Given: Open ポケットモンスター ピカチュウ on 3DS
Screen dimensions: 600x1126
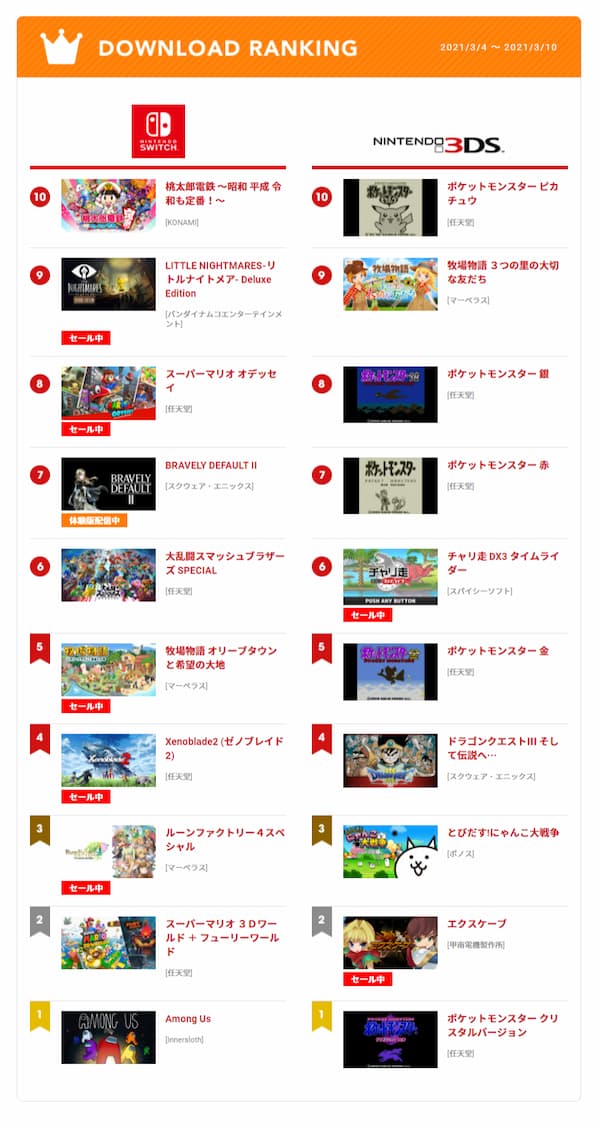Looking at the screenshot, I should point(502,193).
